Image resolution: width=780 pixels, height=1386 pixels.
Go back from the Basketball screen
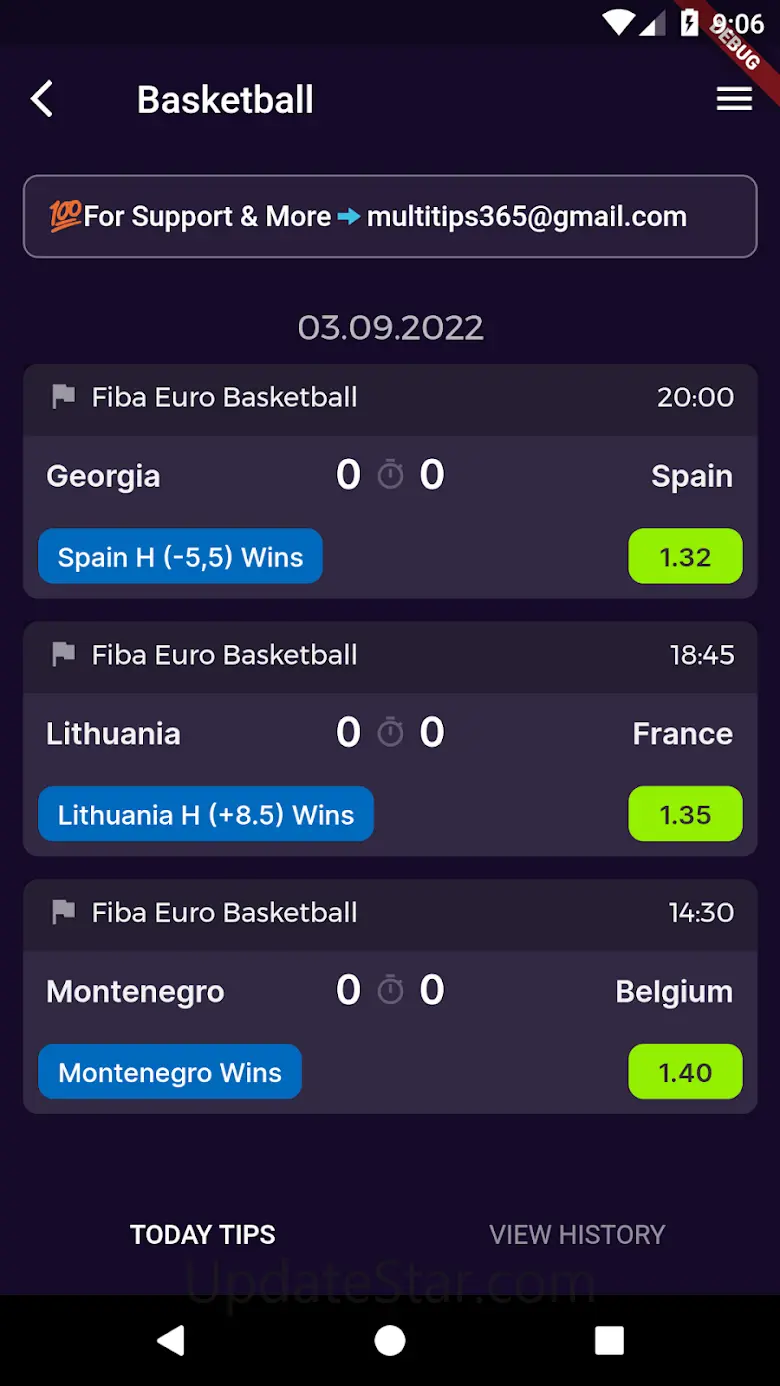pyautogui.click(x=42, y=99)
